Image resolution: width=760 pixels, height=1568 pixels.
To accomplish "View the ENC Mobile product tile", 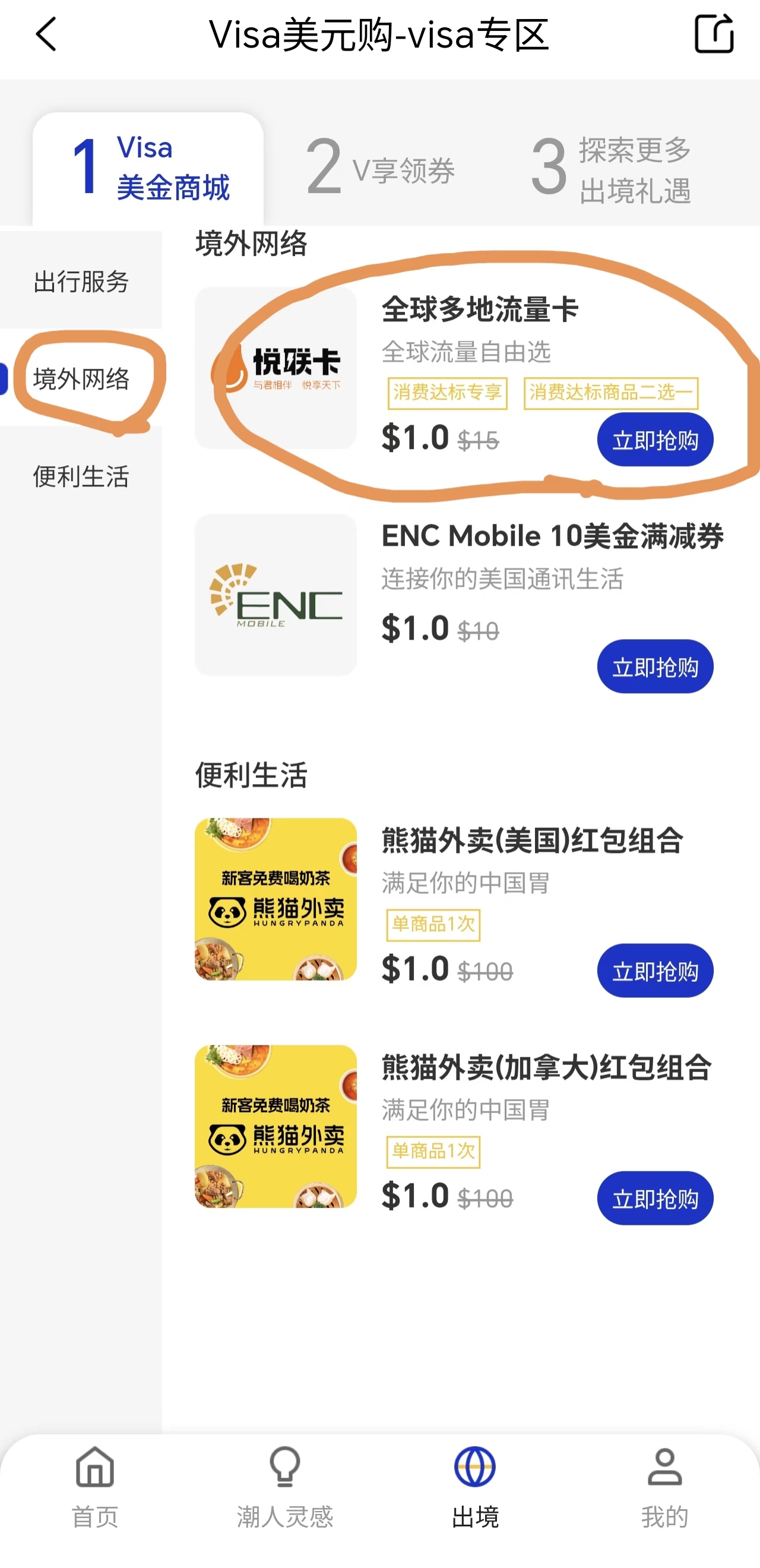I will coord(275,595).
